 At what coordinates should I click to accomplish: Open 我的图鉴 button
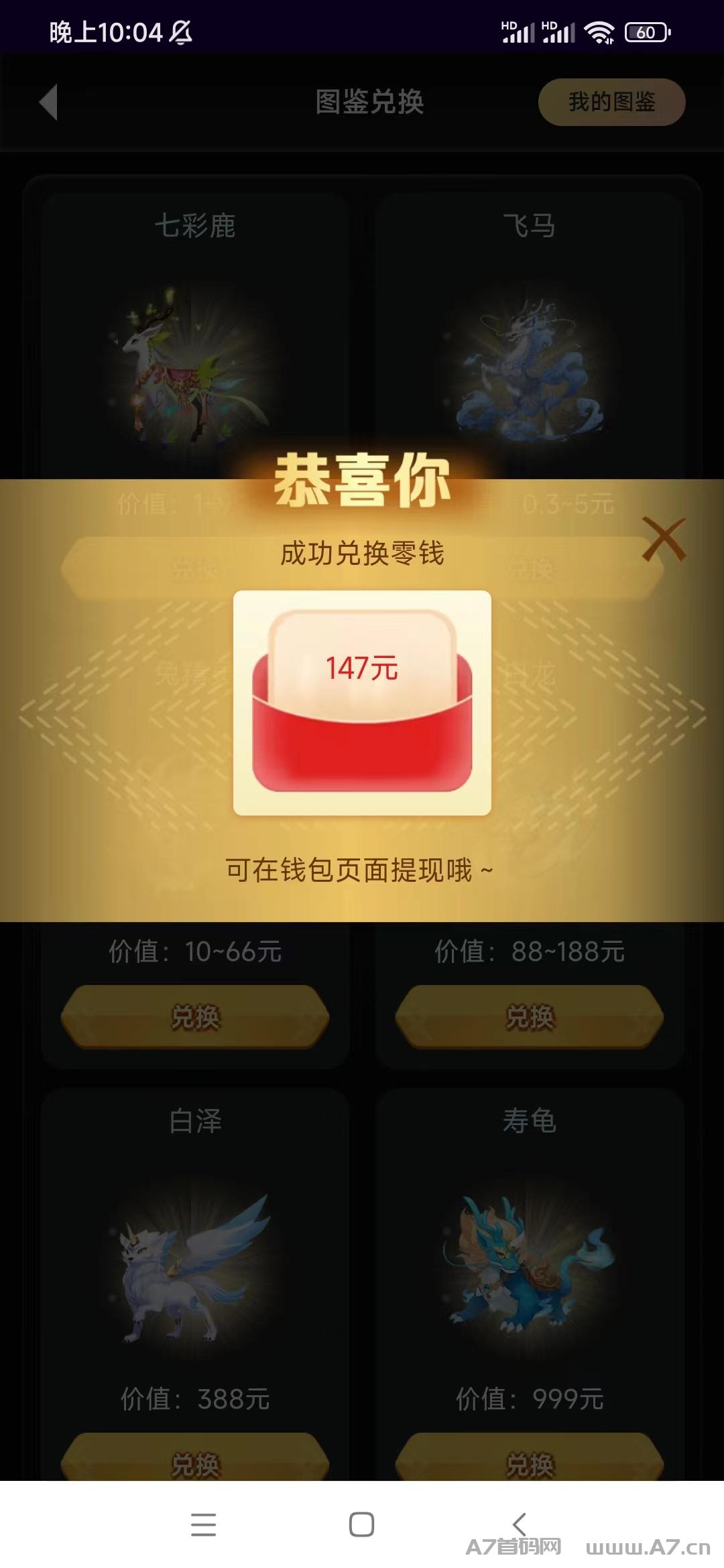(x=611, y=102)
